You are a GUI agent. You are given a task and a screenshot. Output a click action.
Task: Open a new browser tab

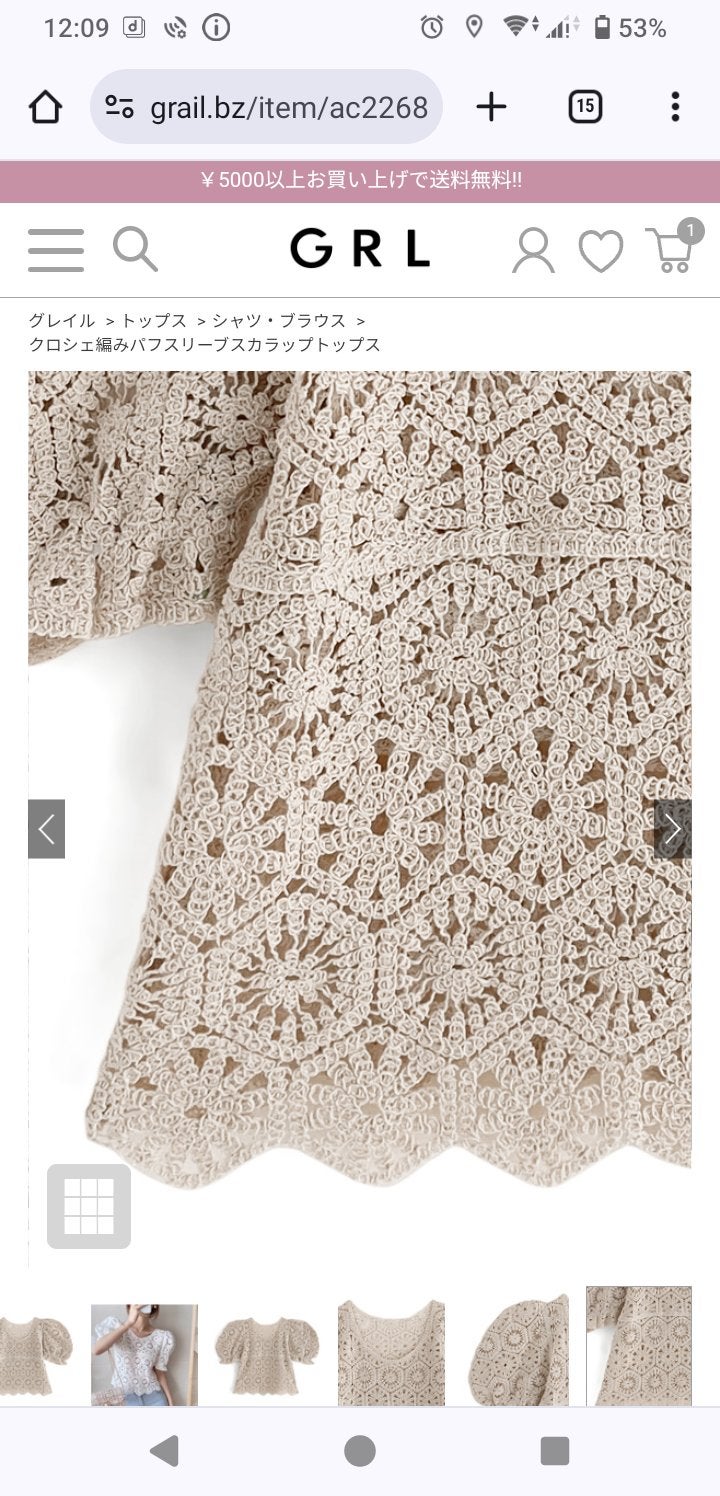pos(491,107)
